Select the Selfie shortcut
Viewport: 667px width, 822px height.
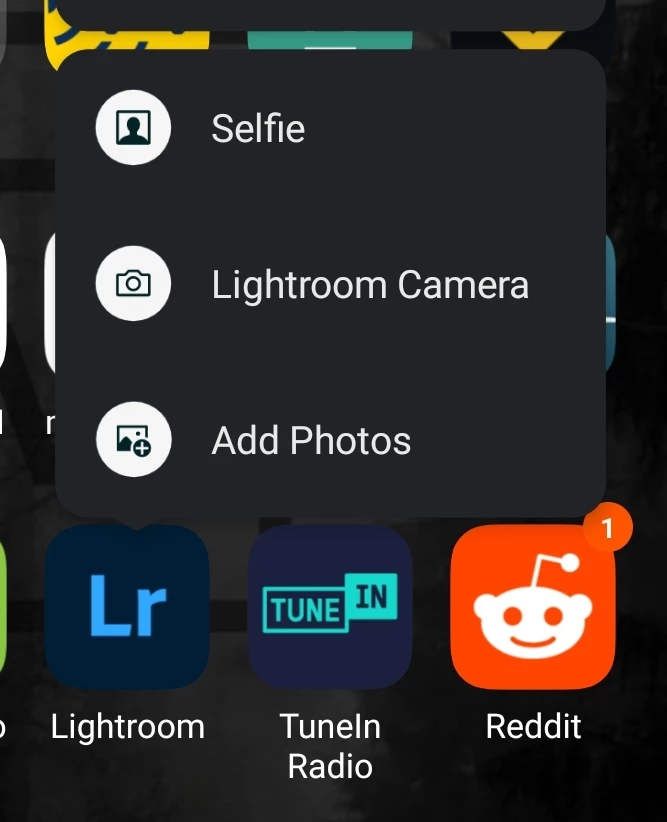point(258,128)
